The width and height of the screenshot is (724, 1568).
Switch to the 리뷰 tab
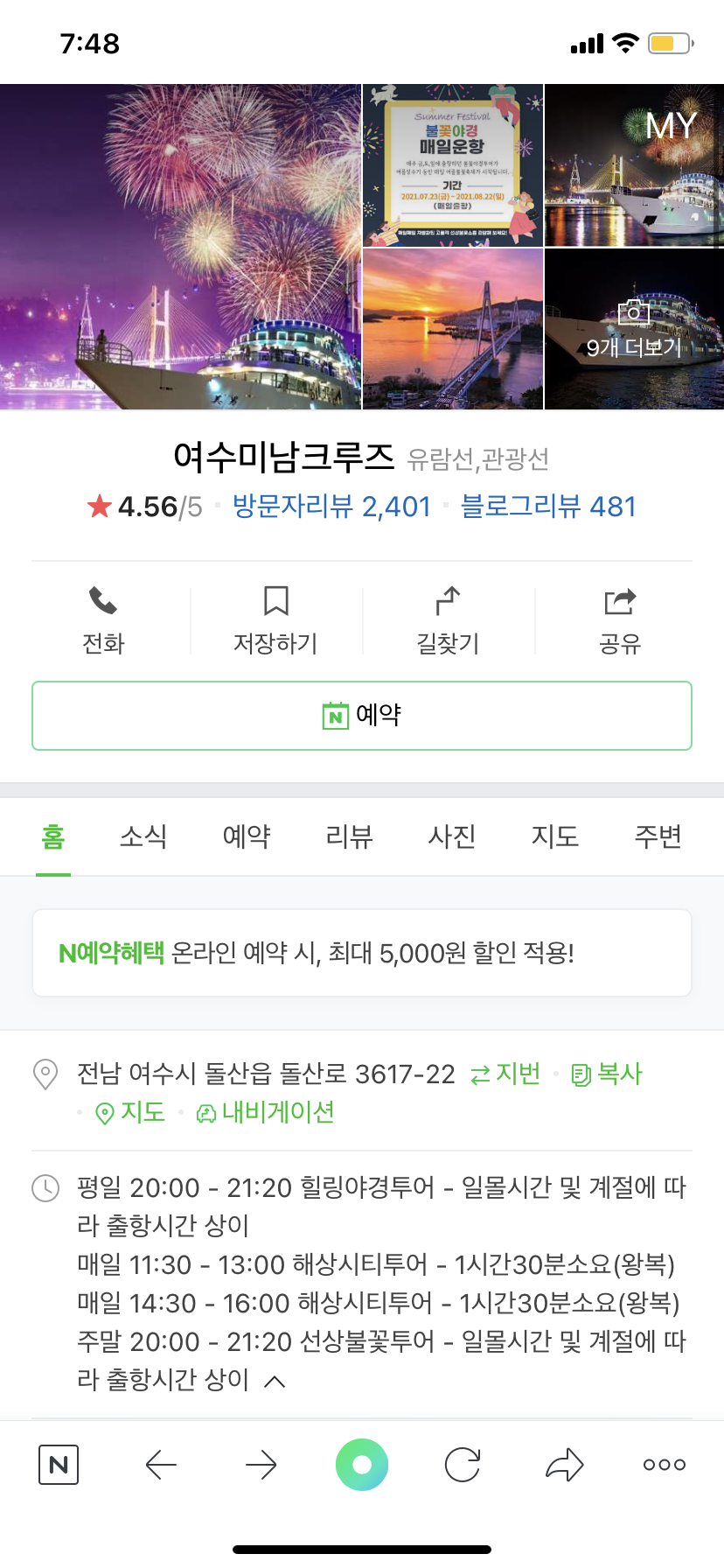click(349, 836)
